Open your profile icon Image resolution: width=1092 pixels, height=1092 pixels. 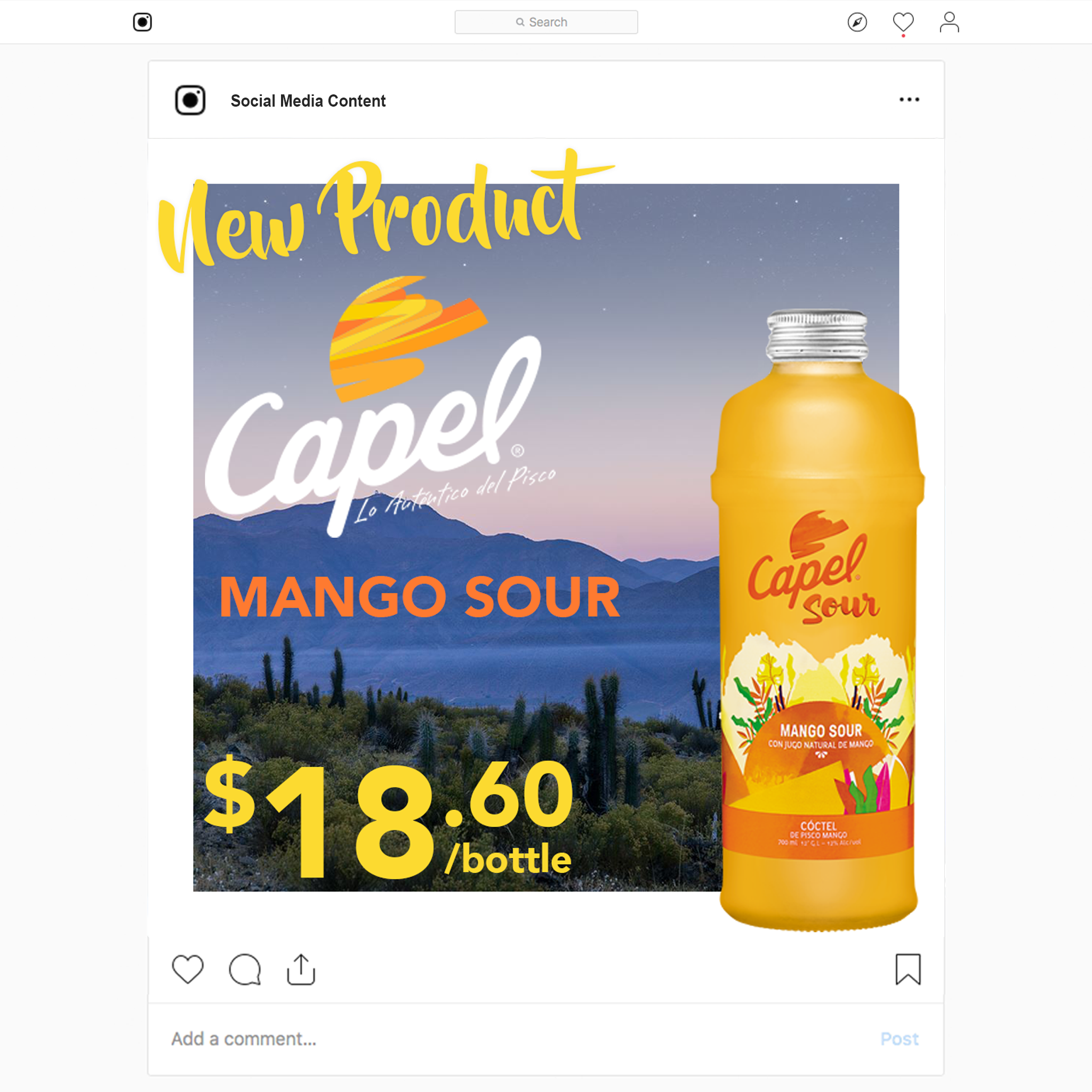pos(949,22)
